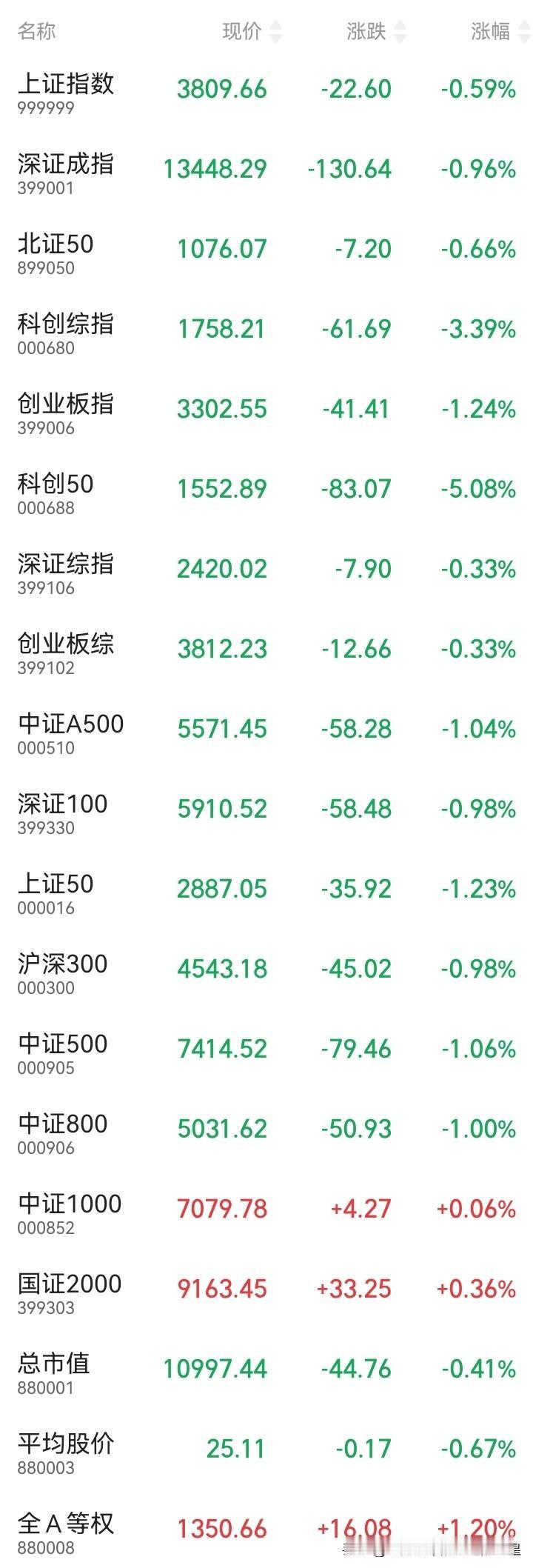
Task: Open 中证A500 index quote
Action: [x=266, y=732]
